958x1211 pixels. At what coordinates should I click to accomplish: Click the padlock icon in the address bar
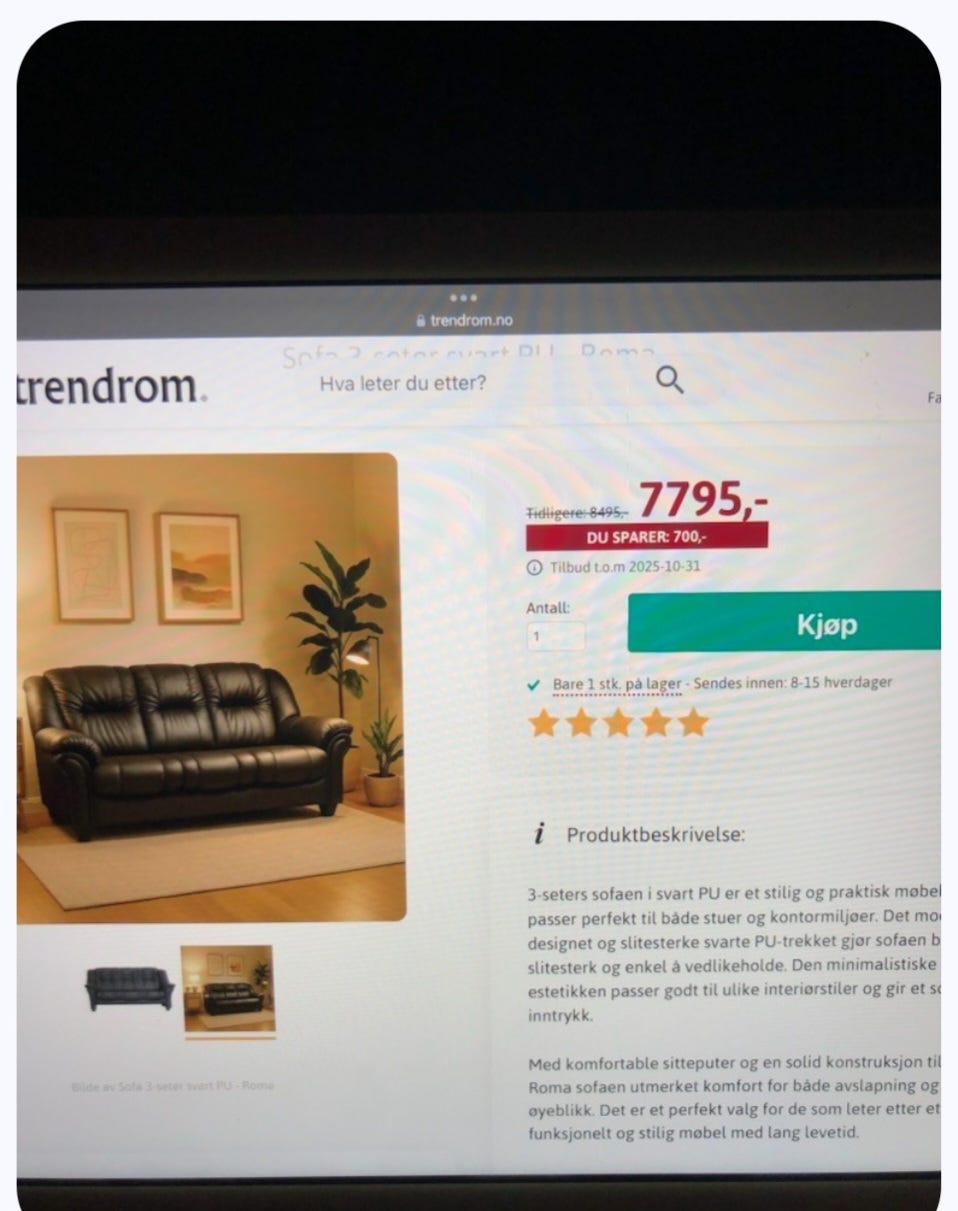pos(419,320)
